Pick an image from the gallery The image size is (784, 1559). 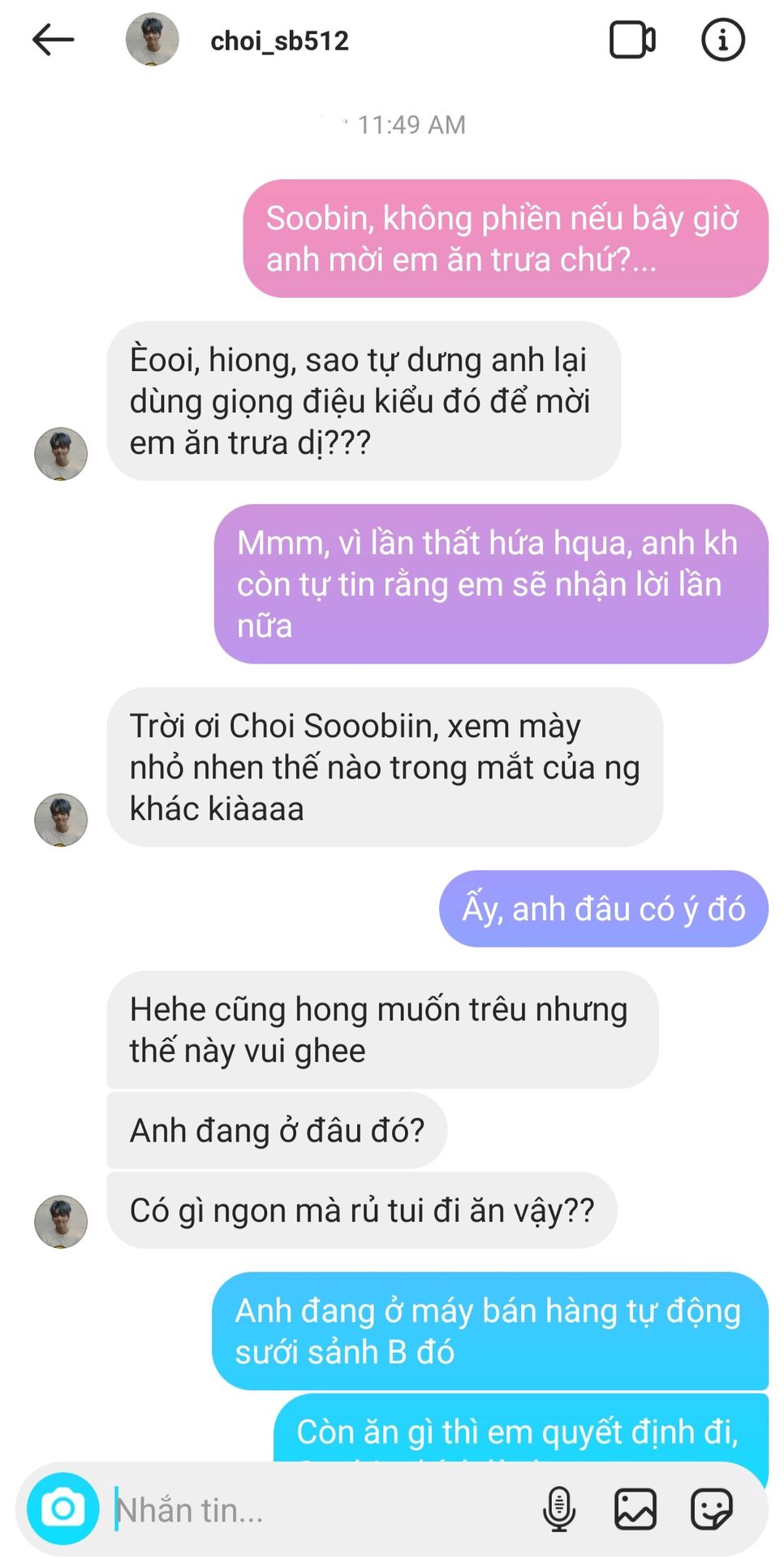tap(635, 1509)
